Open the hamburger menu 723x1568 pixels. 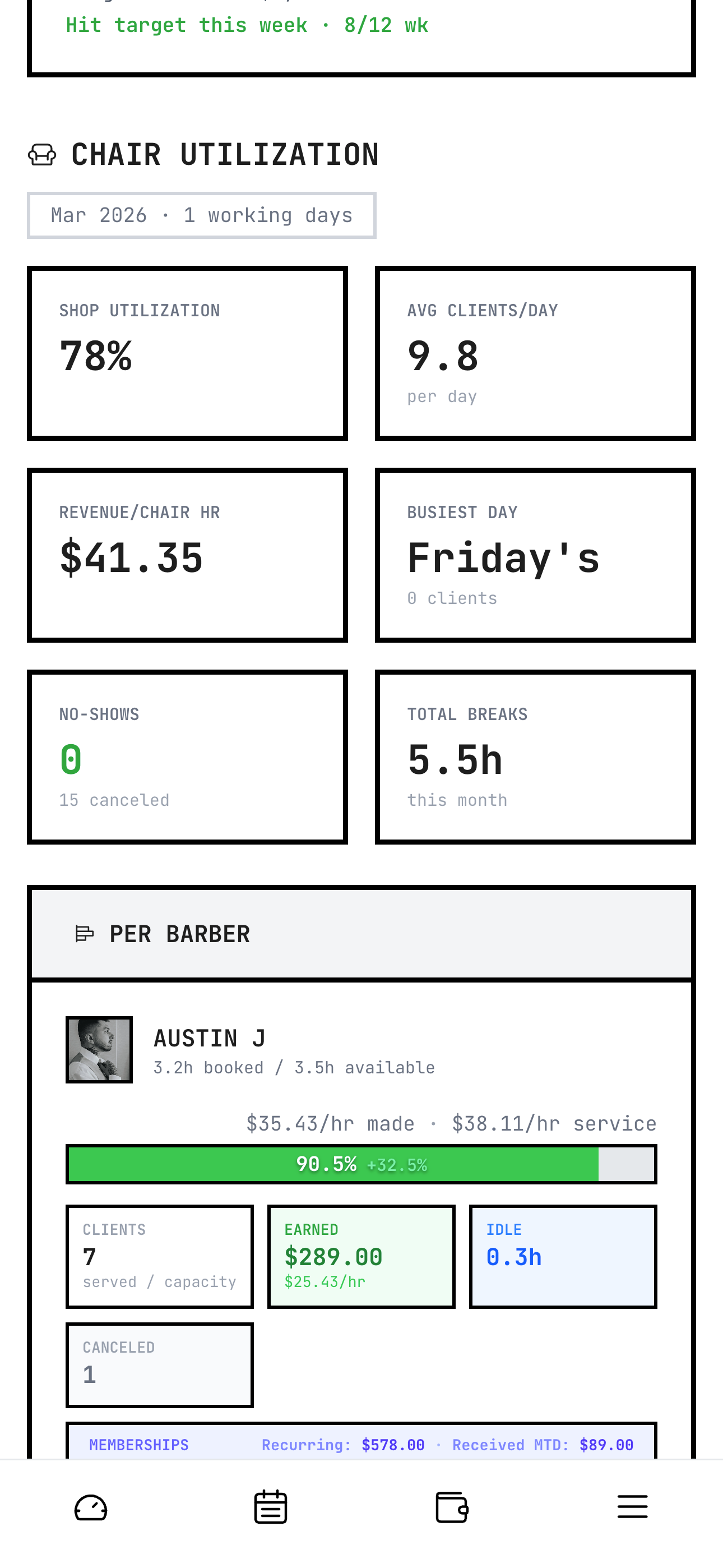click(632, 1507)
